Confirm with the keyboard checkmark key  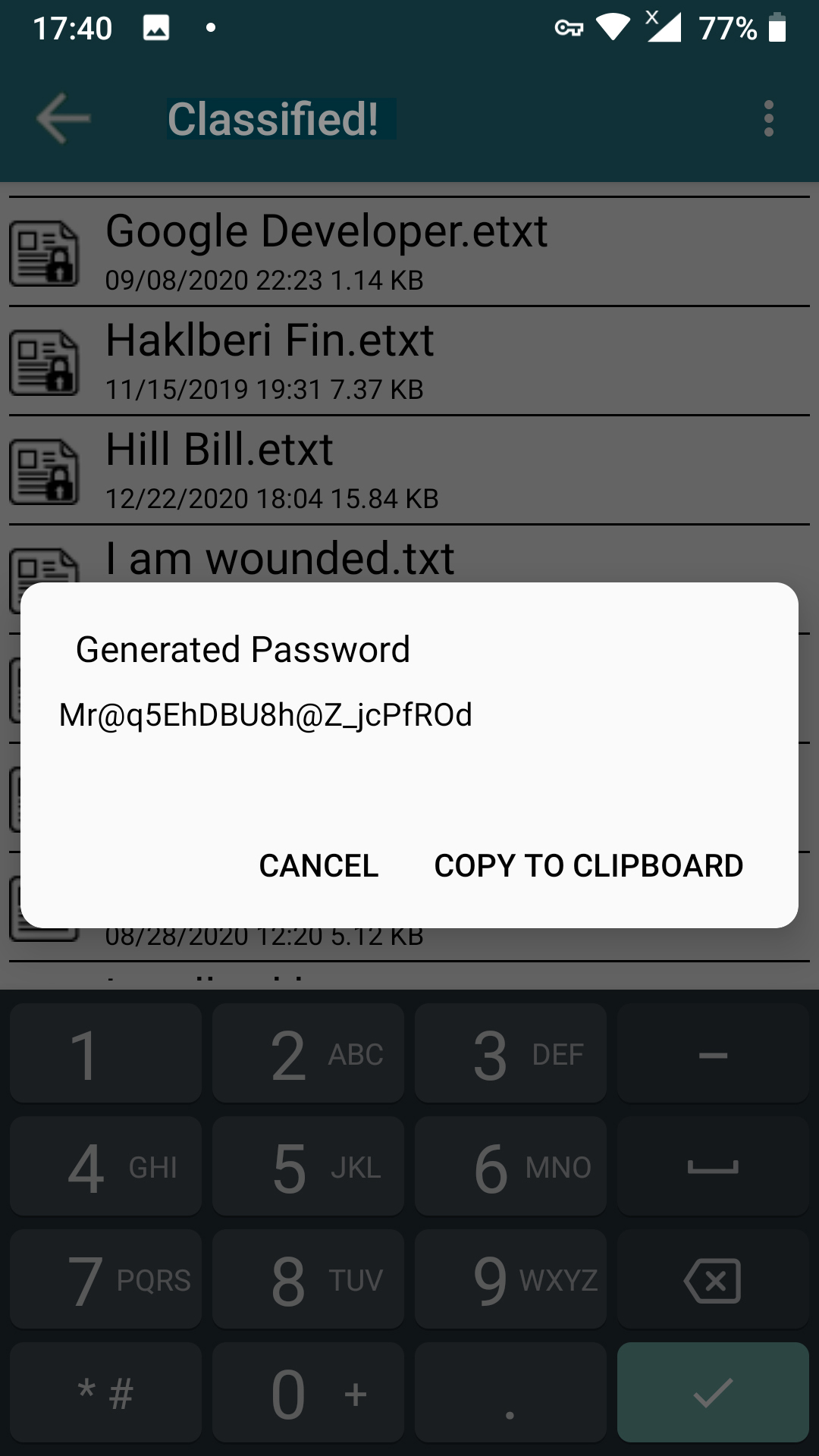tap(712, 1392)
